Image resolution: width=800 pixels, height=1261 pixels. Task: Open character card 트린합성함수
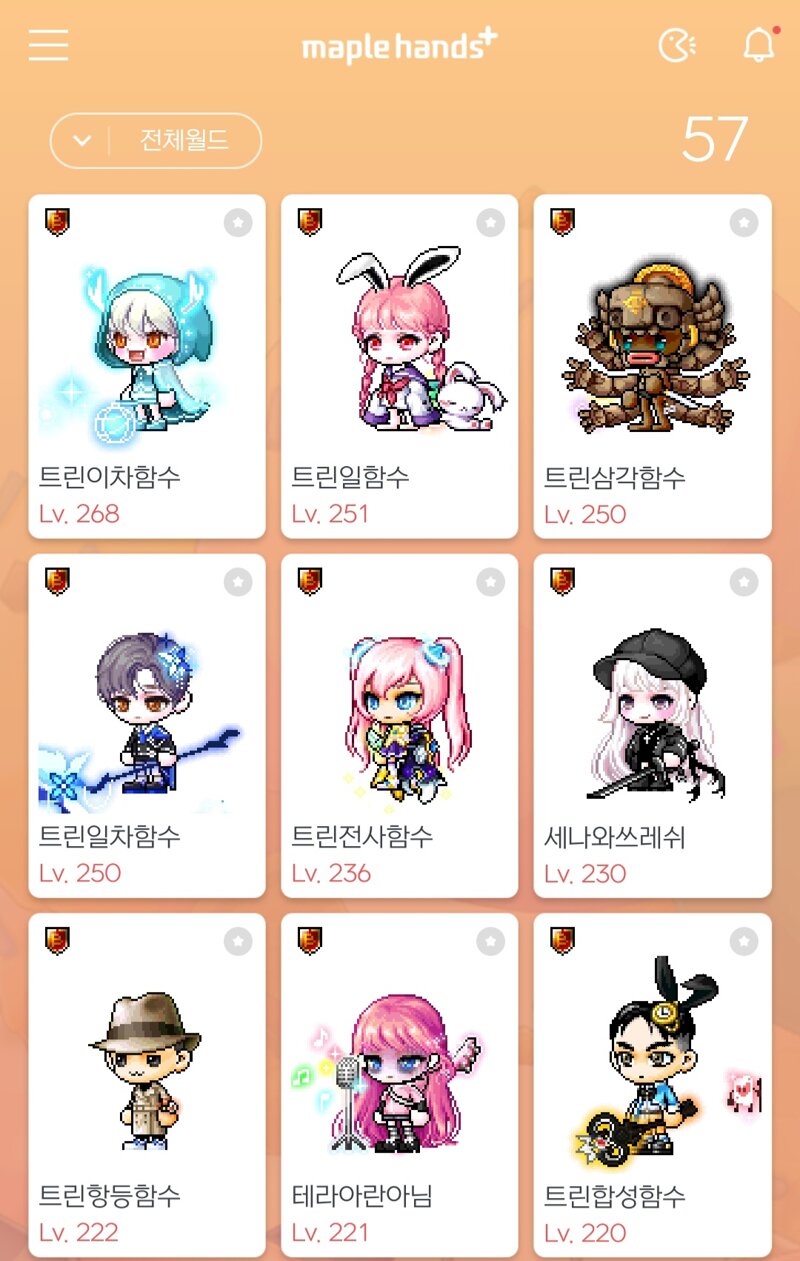[652, 1084]
